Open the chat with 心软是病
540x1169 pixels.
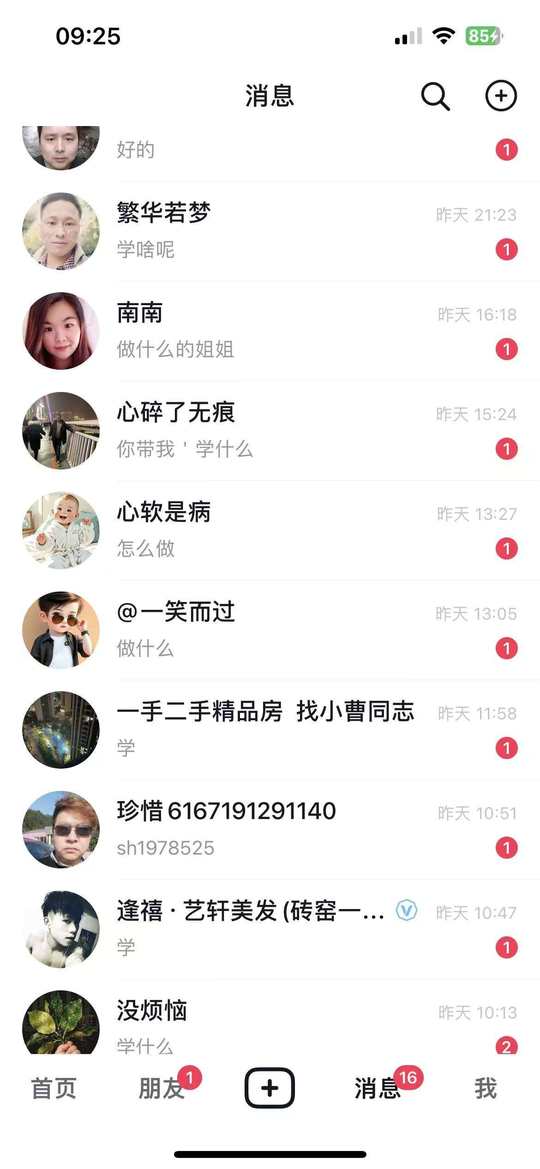pyautogui.click(x=270, y=530)
